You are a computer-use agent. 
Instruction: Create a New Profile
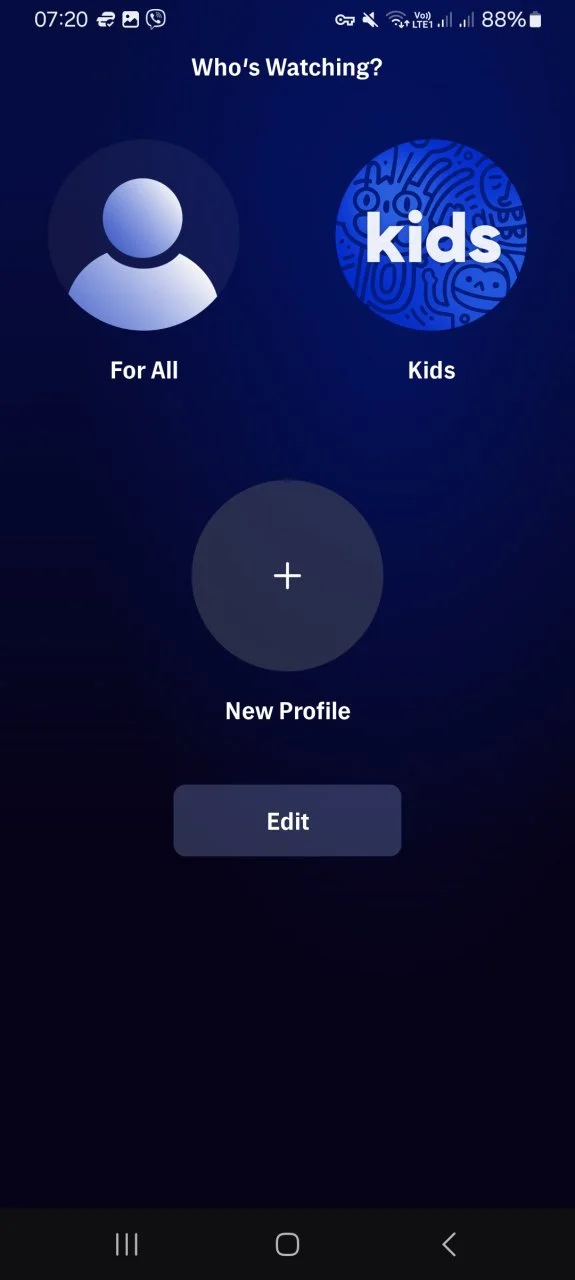point(287,575)
